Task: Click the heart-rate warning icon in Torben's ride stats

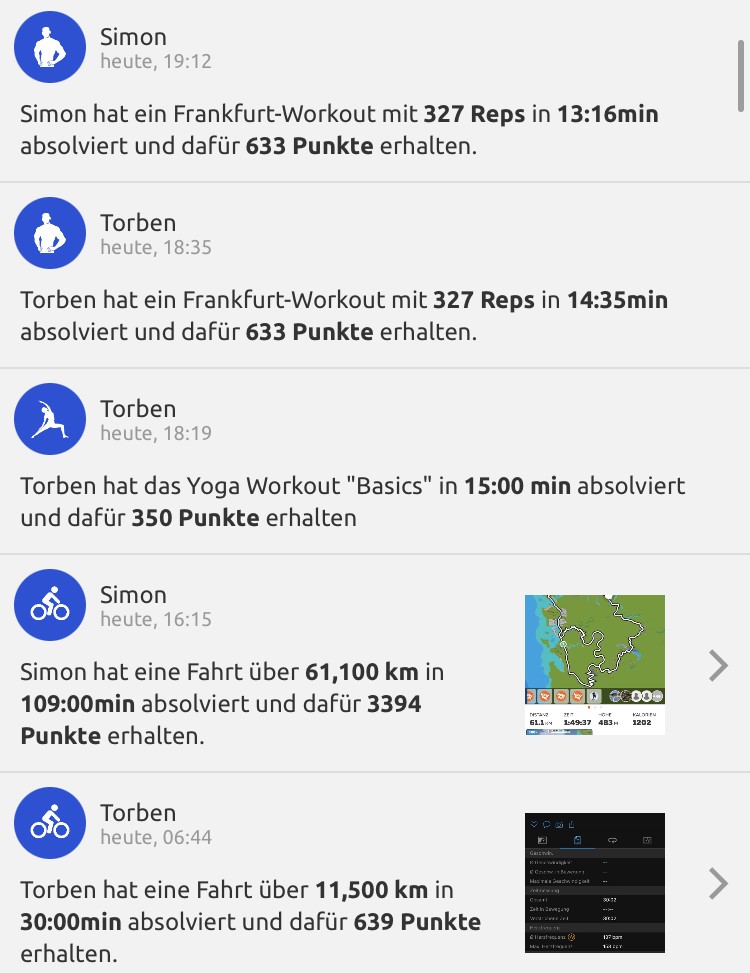Action: point(571,936)
